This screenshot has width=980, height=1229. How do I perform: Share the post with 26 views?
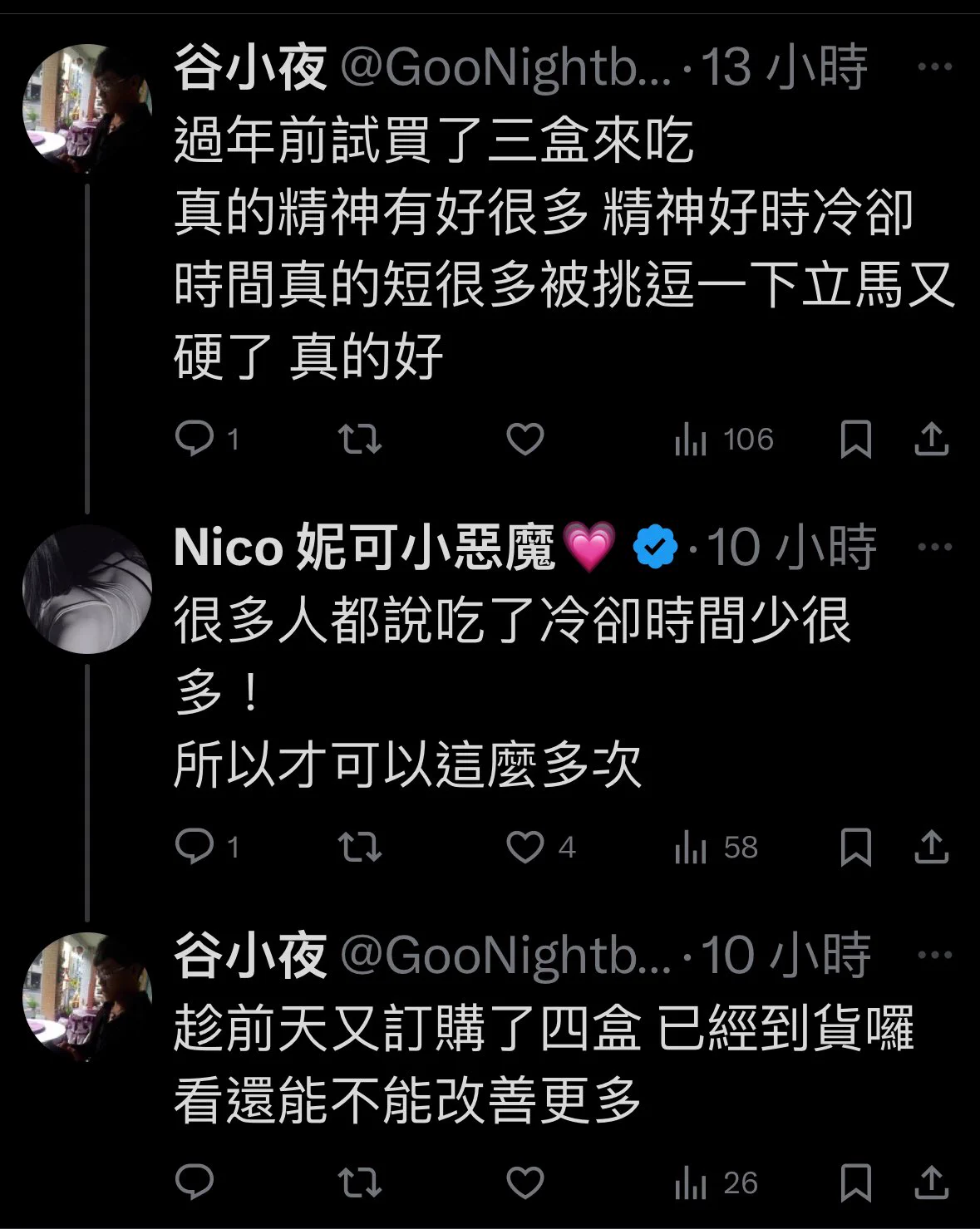(x=932, y=1182)
